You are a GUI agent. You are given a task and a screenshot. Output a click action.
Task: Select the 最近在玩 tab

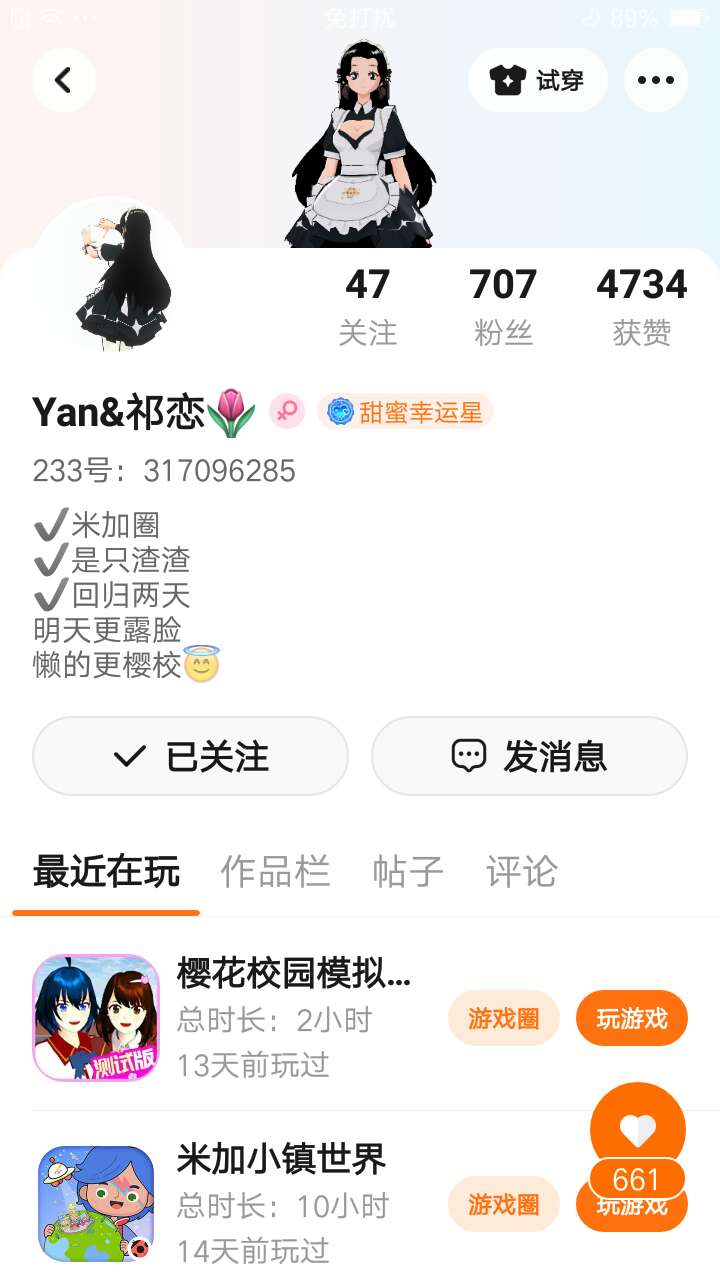click(106, 872)
